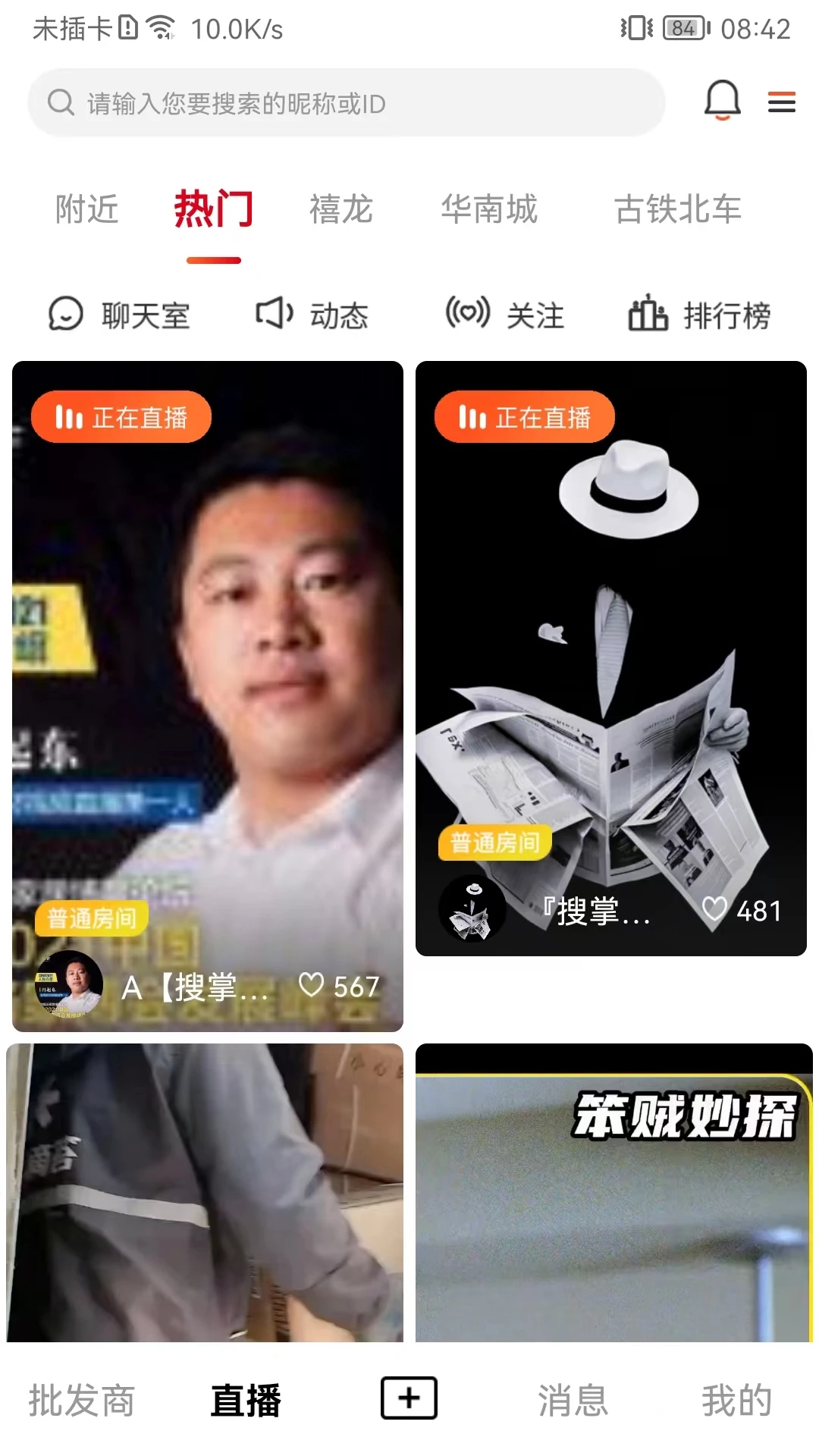Tap the 普通房间 label on newspaper stream
Viewport: 819px width, 1456px height.
coord(494,841)
